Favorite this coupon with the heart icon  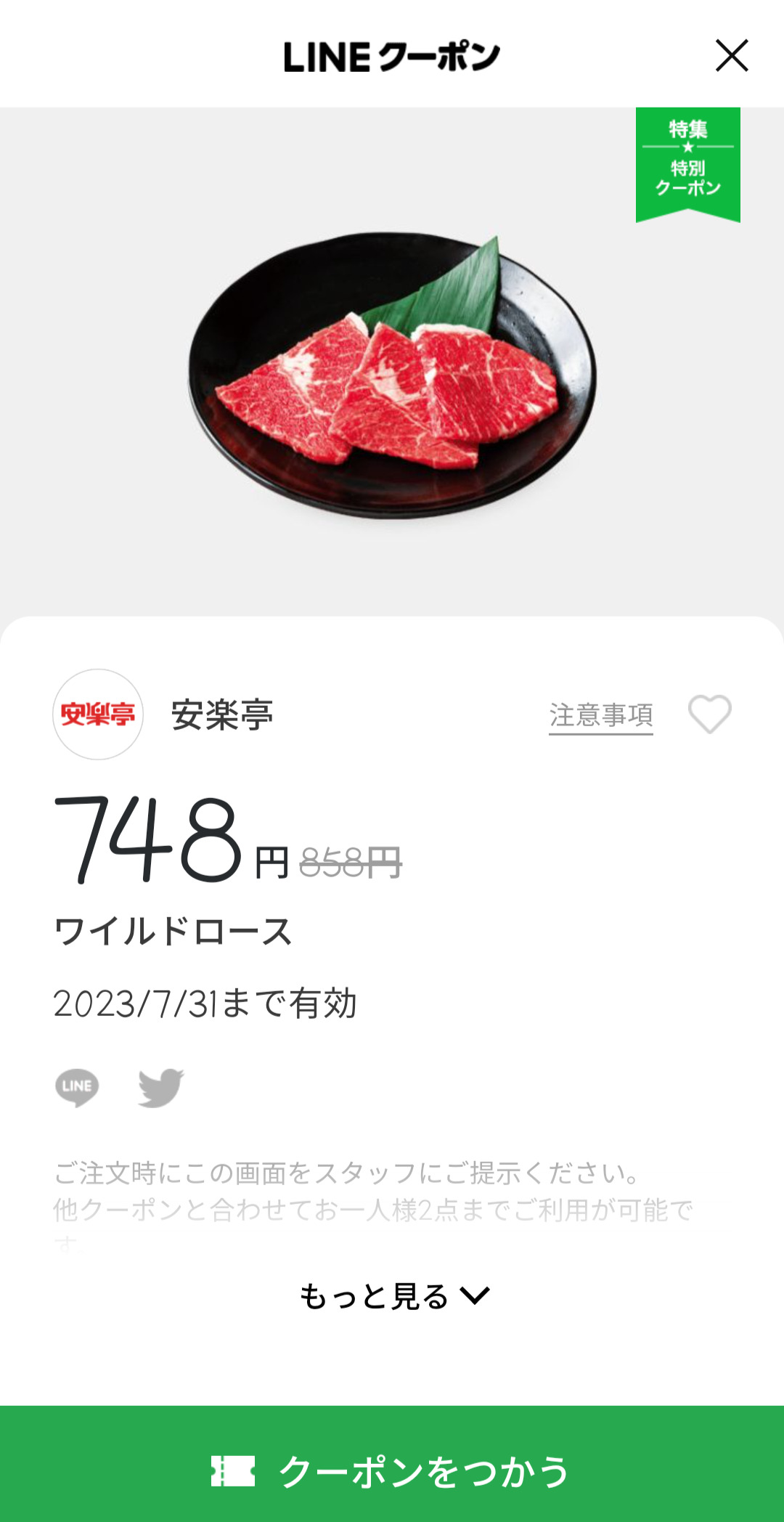[709, 715]
